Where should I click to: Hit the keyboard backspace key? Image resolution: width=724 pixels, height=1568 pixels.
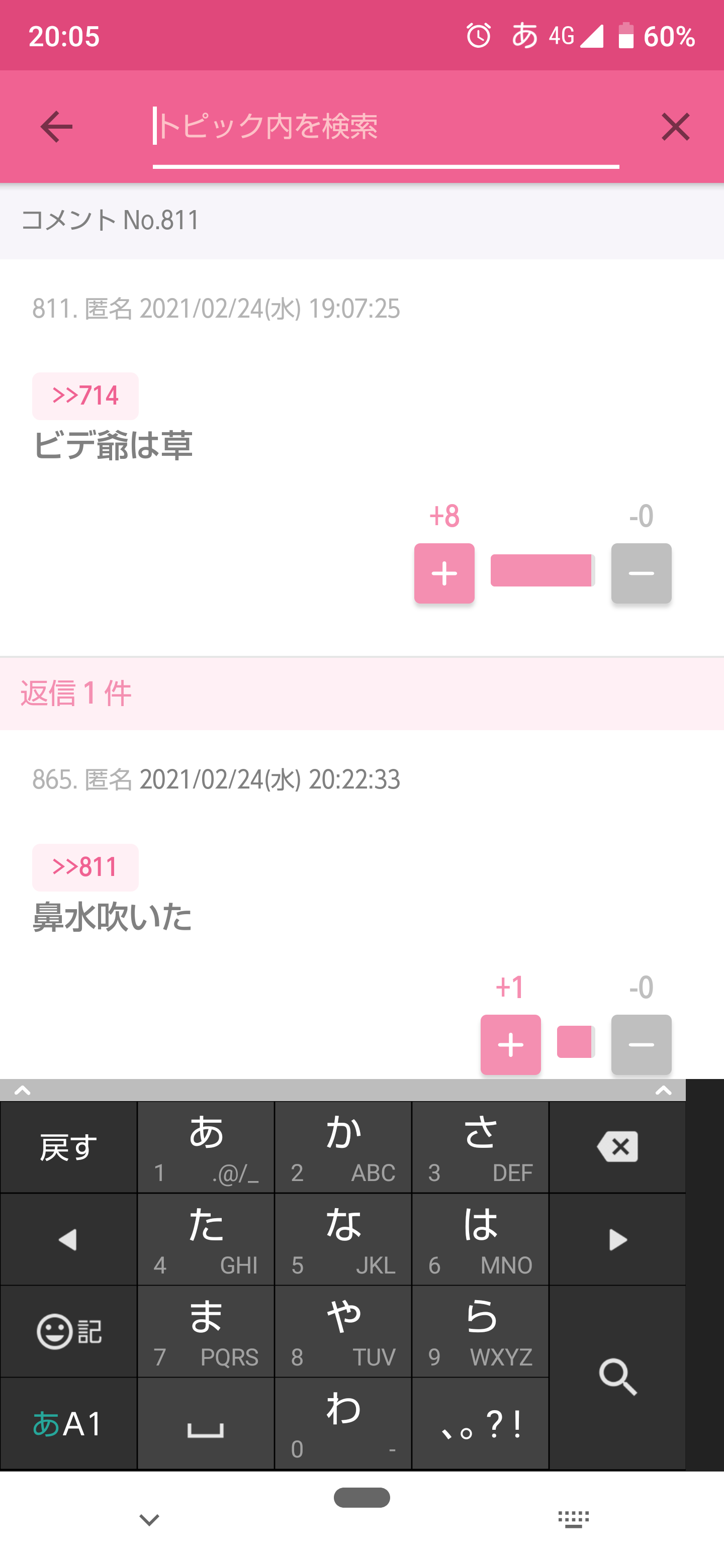617,1147
